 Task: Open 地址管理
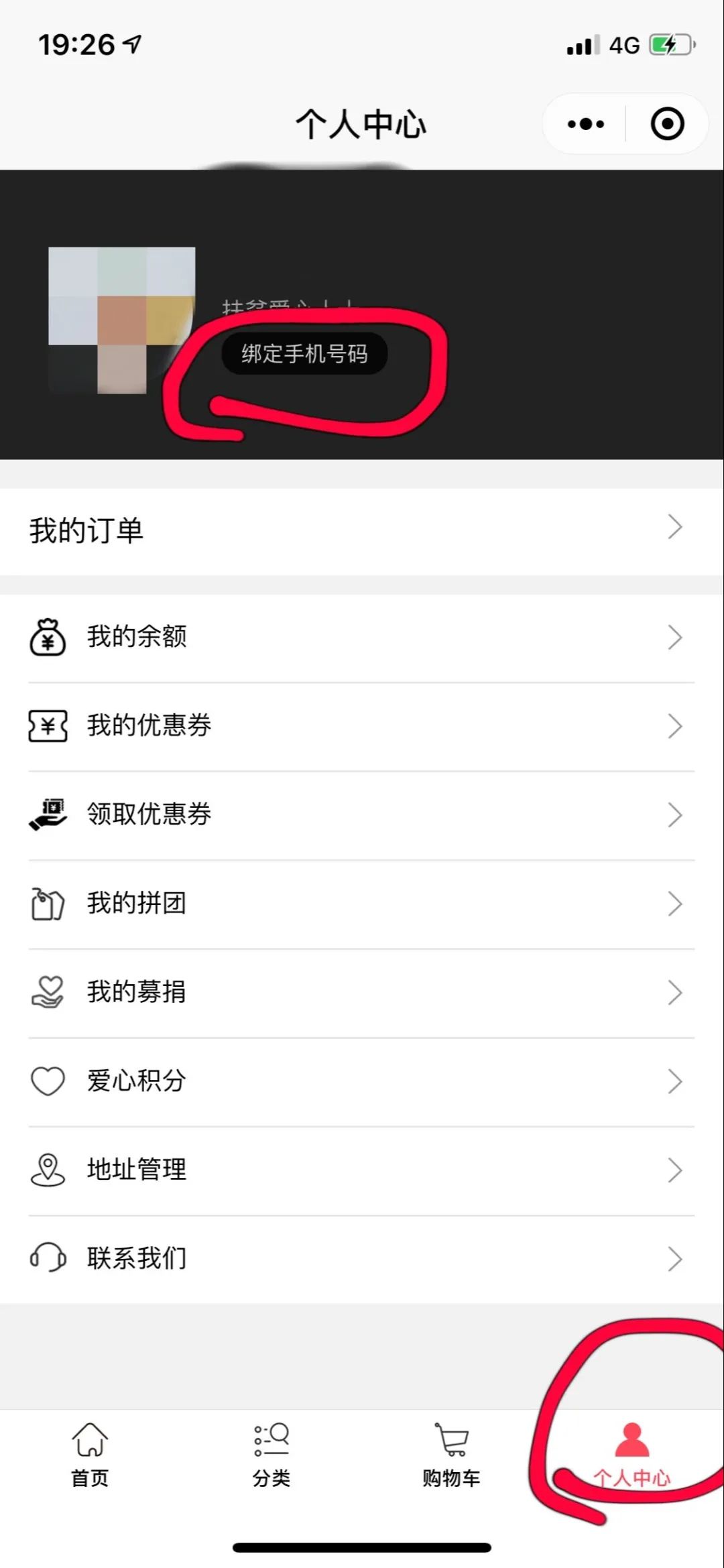pyautogui.click(x=362, y=1170)
